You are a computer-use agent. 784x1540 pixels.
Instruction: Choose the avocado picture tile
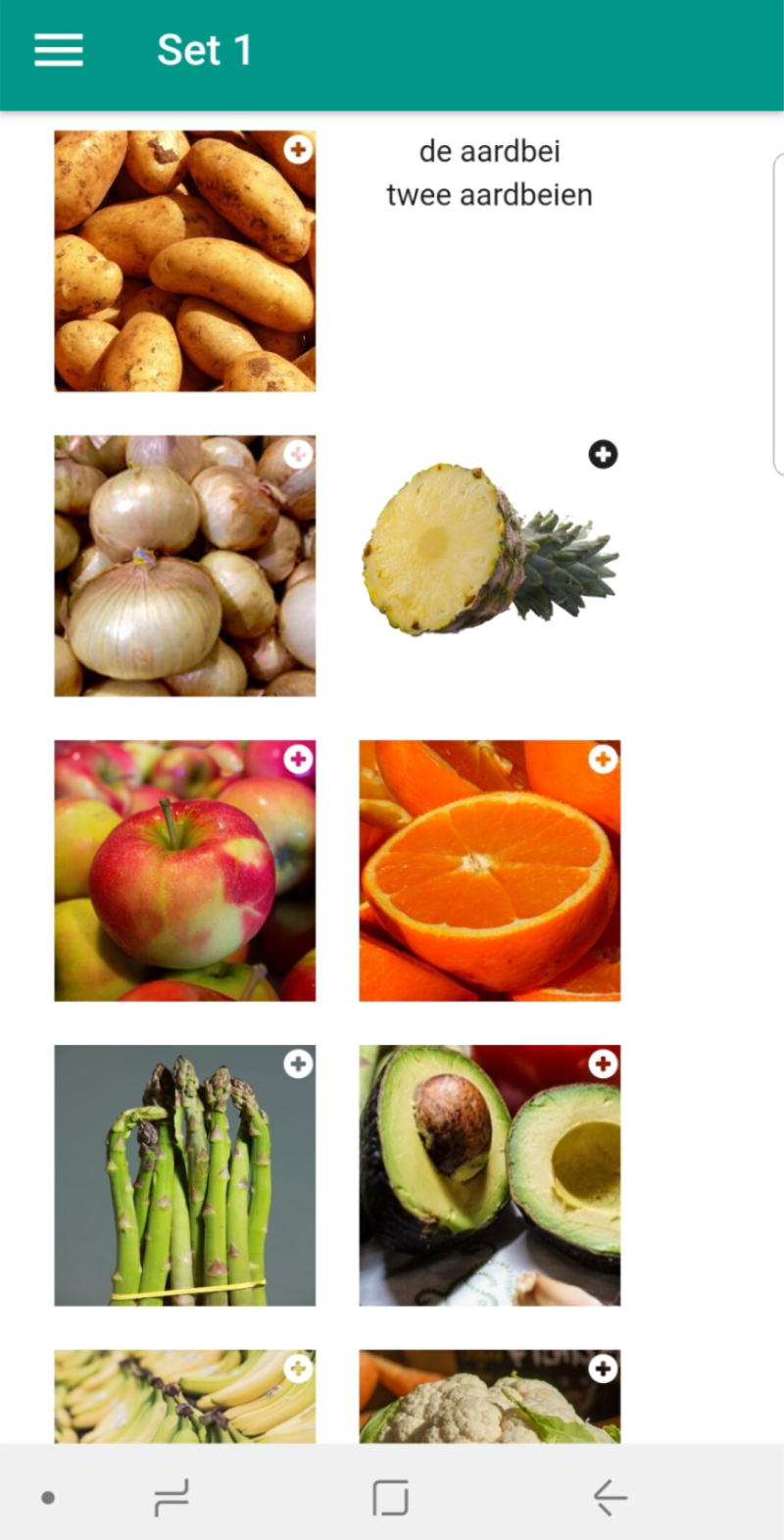point(489,1175)
